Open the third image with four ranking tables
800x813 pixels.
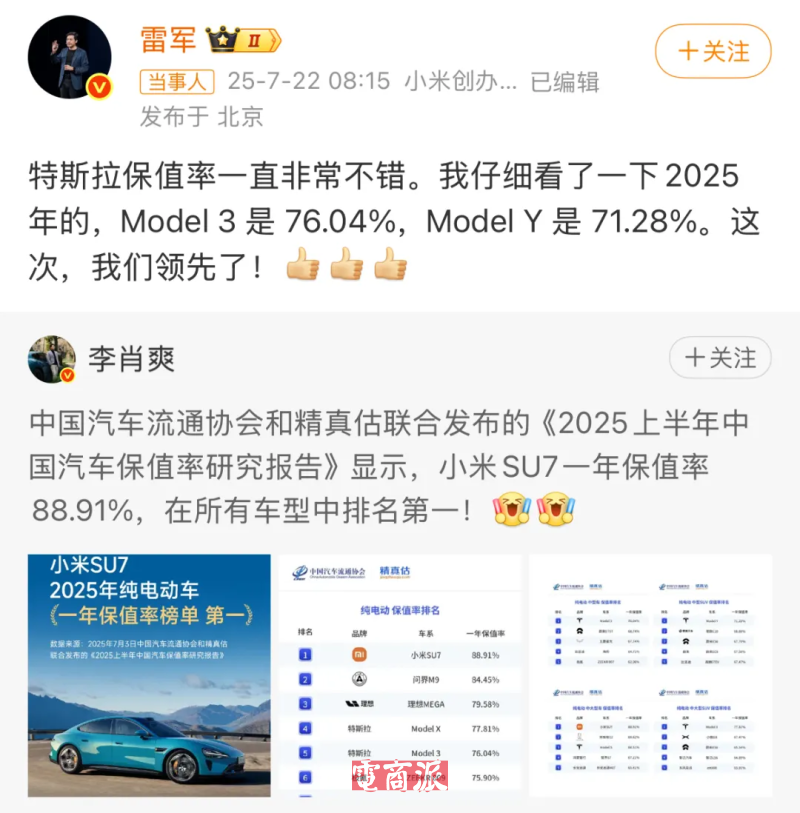[650, 675]
